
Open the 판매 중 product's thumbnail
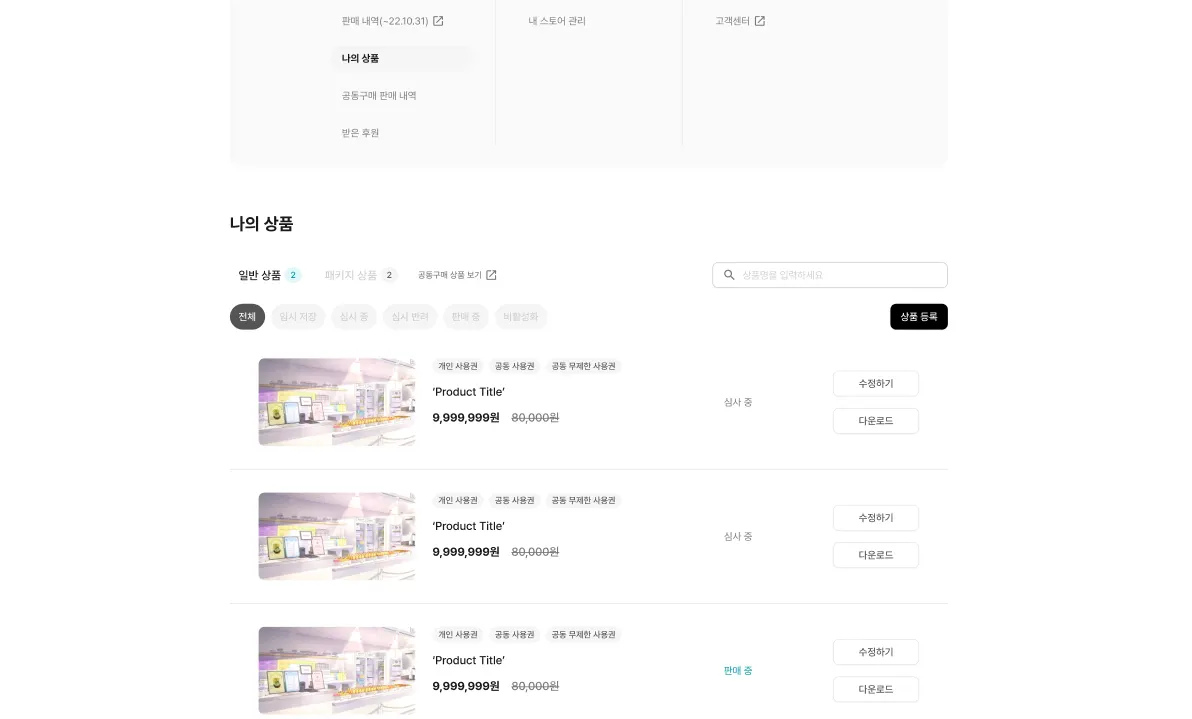pyautogui.click(x=336, y=670)
